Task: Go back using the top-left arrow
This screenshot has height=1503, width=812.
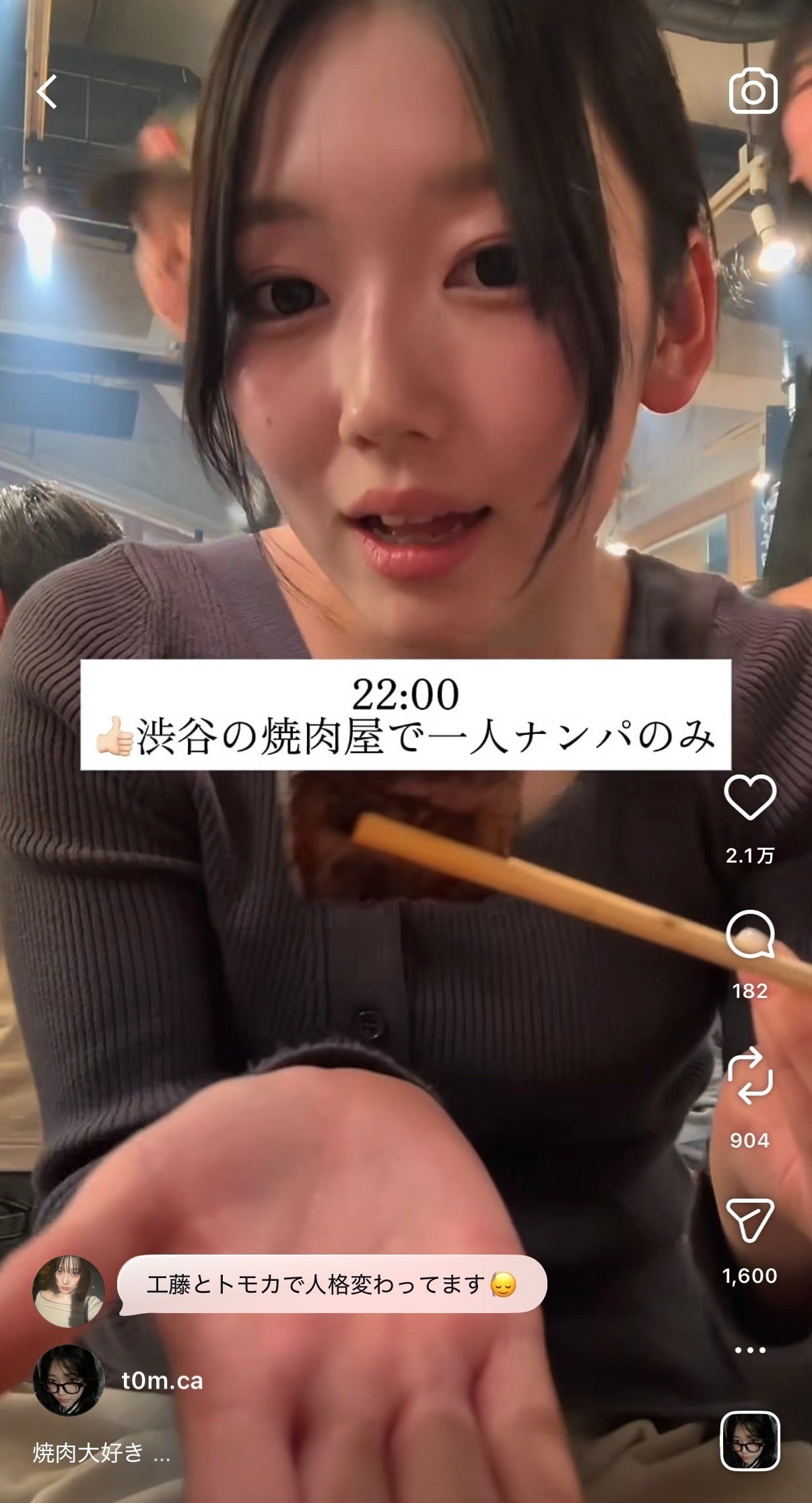Action: pos(47,92)
